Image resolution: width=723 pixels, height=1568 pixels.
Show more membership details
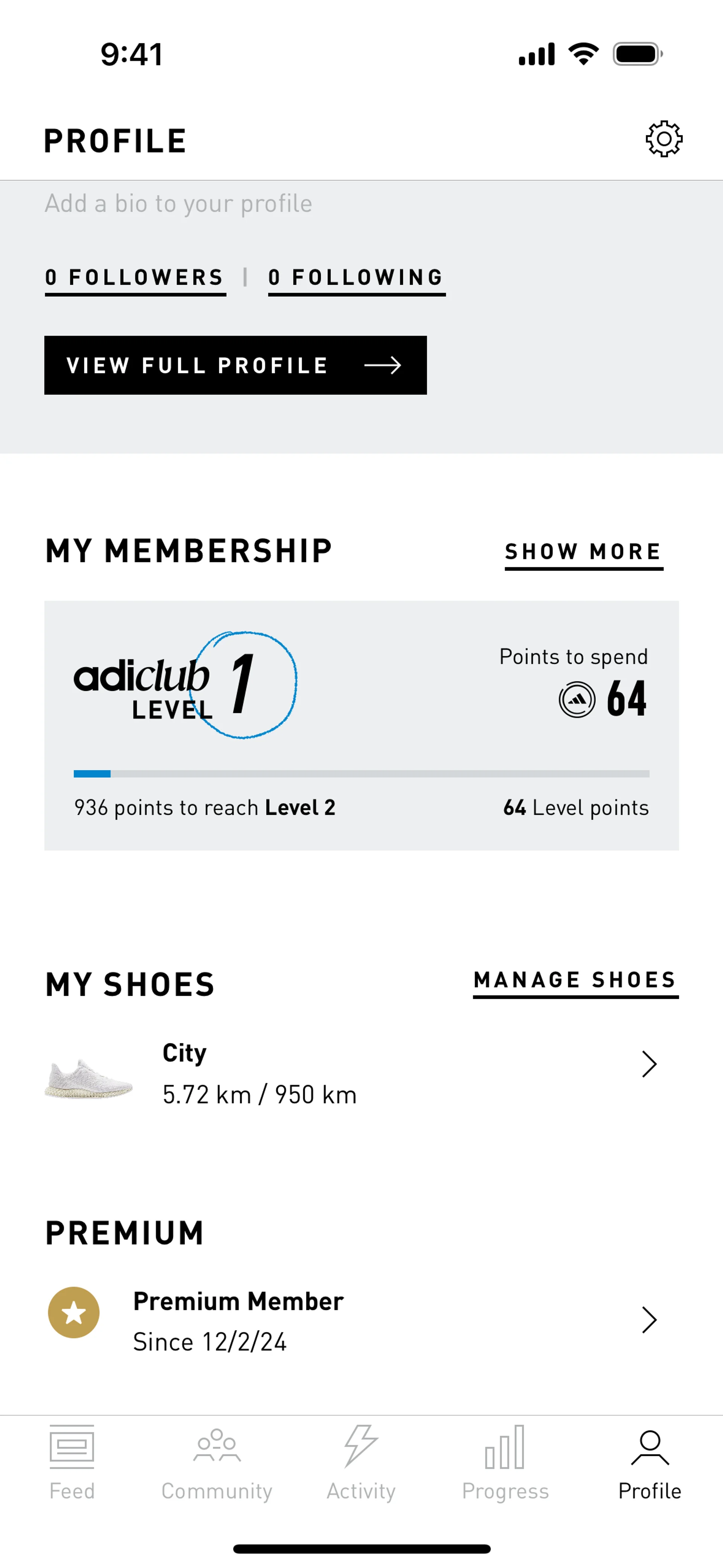[584, 552]
